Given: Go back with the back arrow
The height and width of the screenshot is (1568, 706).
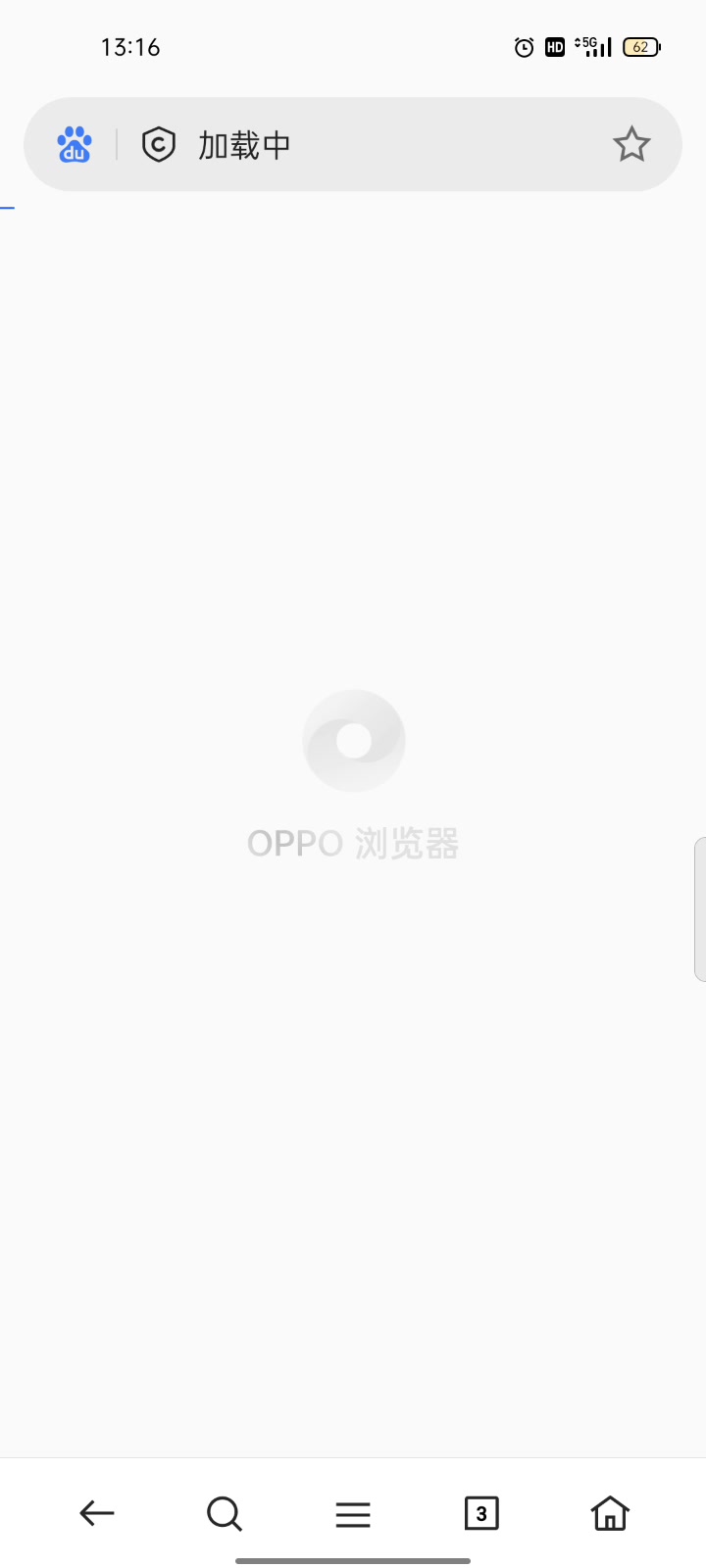Looking at the screenshot, I should pos(96,1513).
